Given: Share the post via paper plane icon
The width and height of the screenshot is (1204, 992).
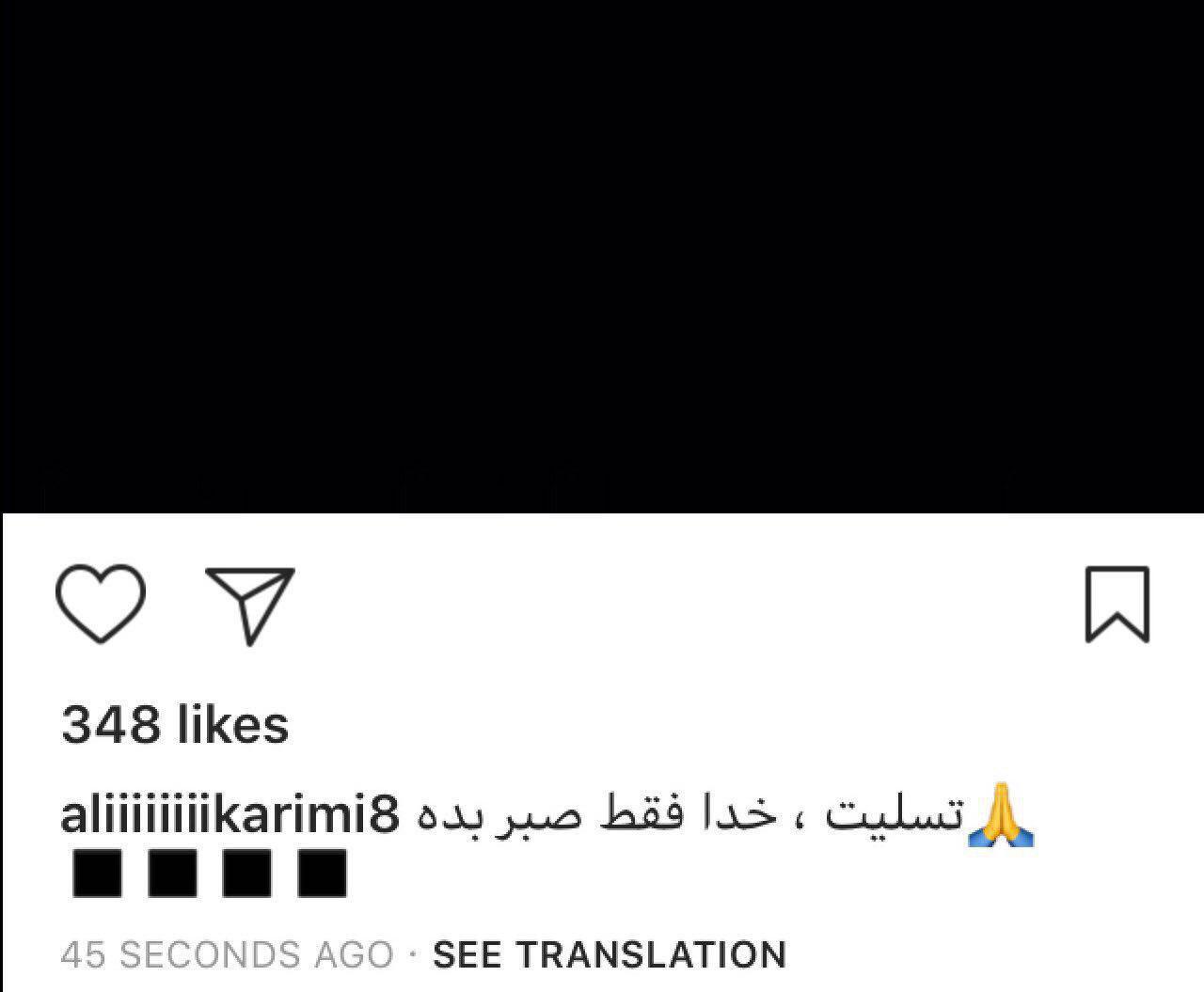Looking at the screenshot, I should [250, 604].
